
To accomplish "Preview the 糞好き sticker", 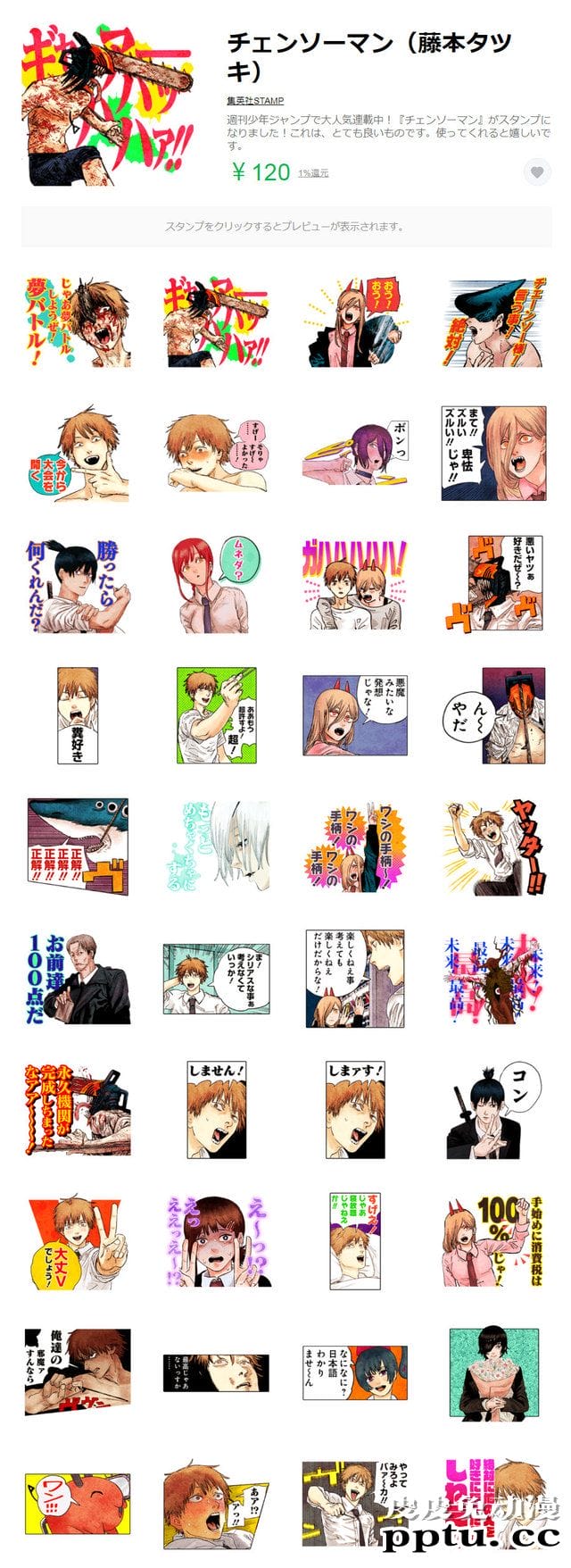I will [78, 716].
